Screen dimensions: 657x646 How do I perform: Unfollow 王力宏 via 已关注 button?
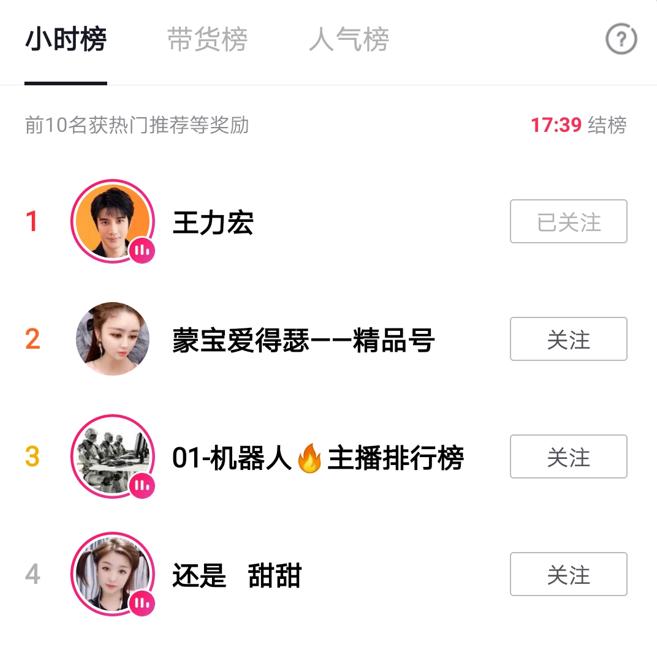point(568,222)
